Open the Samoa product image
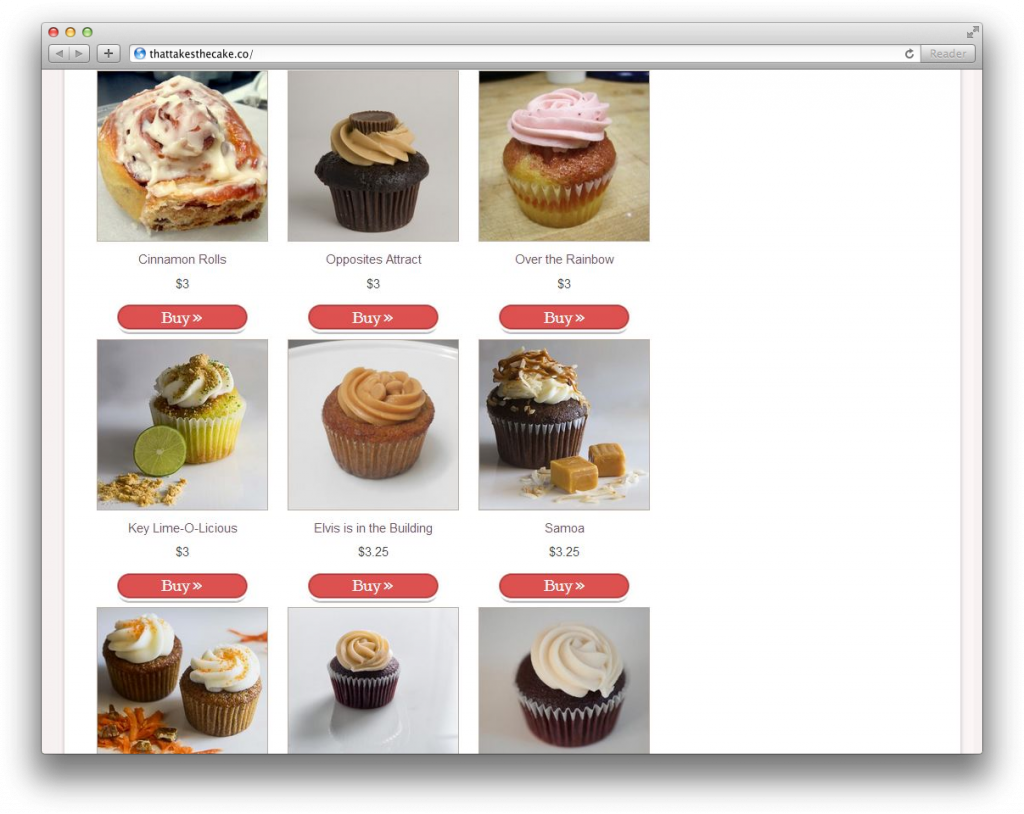Viewport: 1024px width, 814px height. pos(564,425)
